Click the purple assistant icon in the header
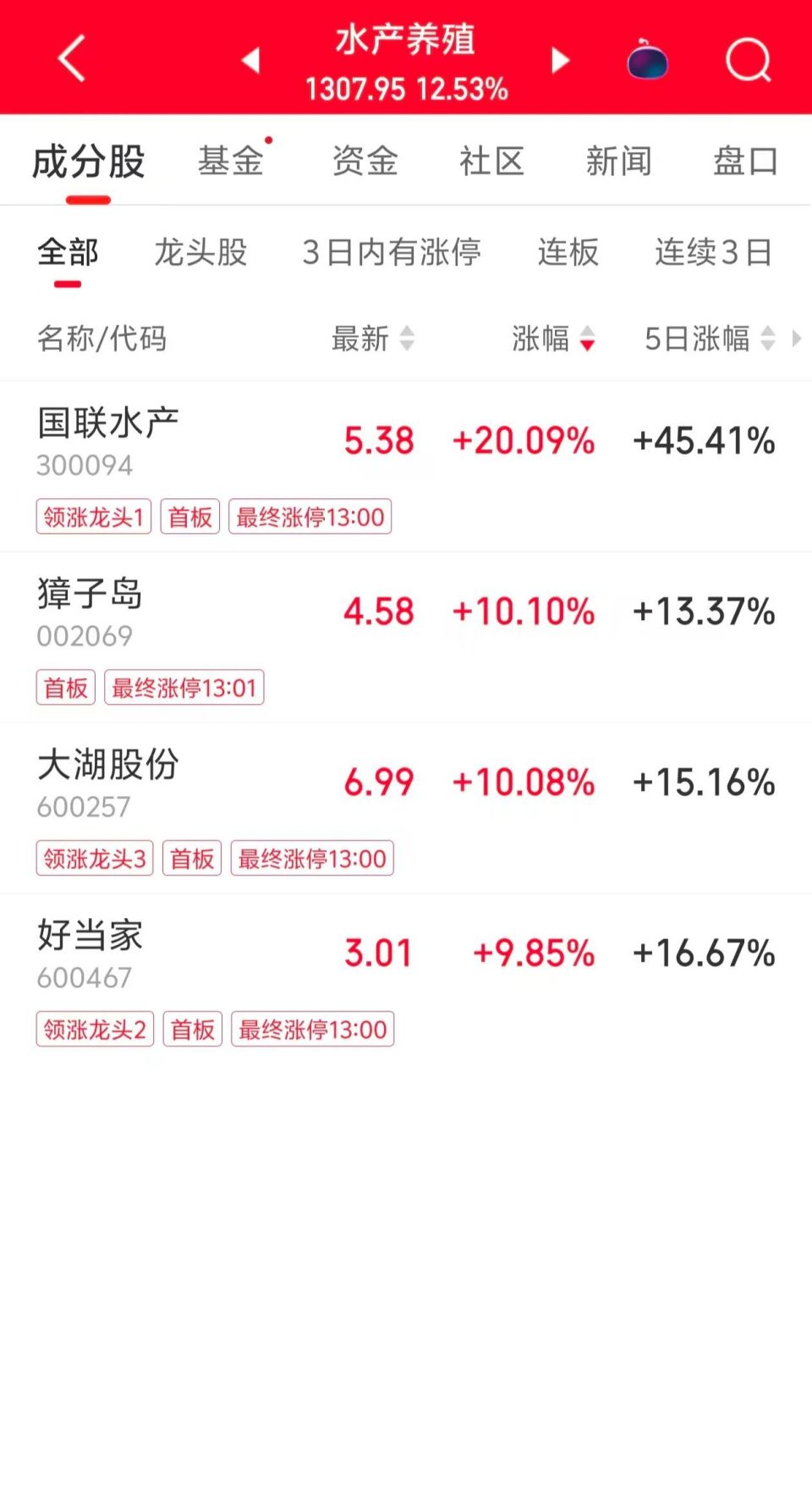 648,59
